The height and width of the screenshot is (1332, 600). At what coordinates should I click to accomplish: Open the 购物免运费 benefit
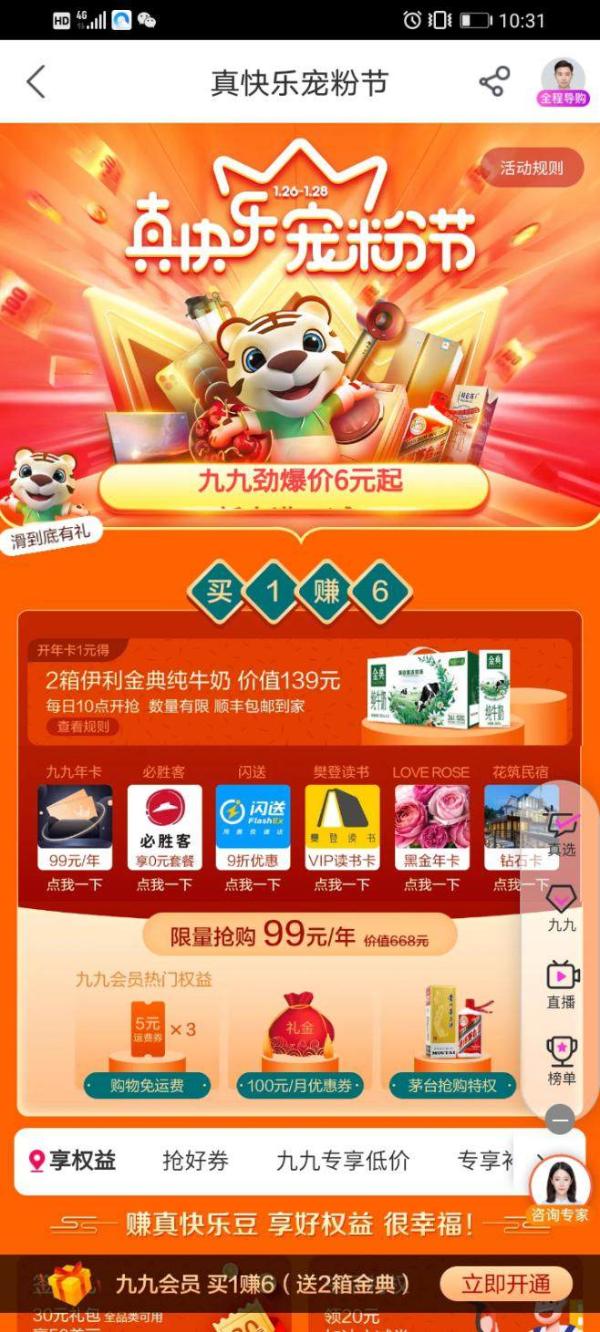(x=147, y=1085)
